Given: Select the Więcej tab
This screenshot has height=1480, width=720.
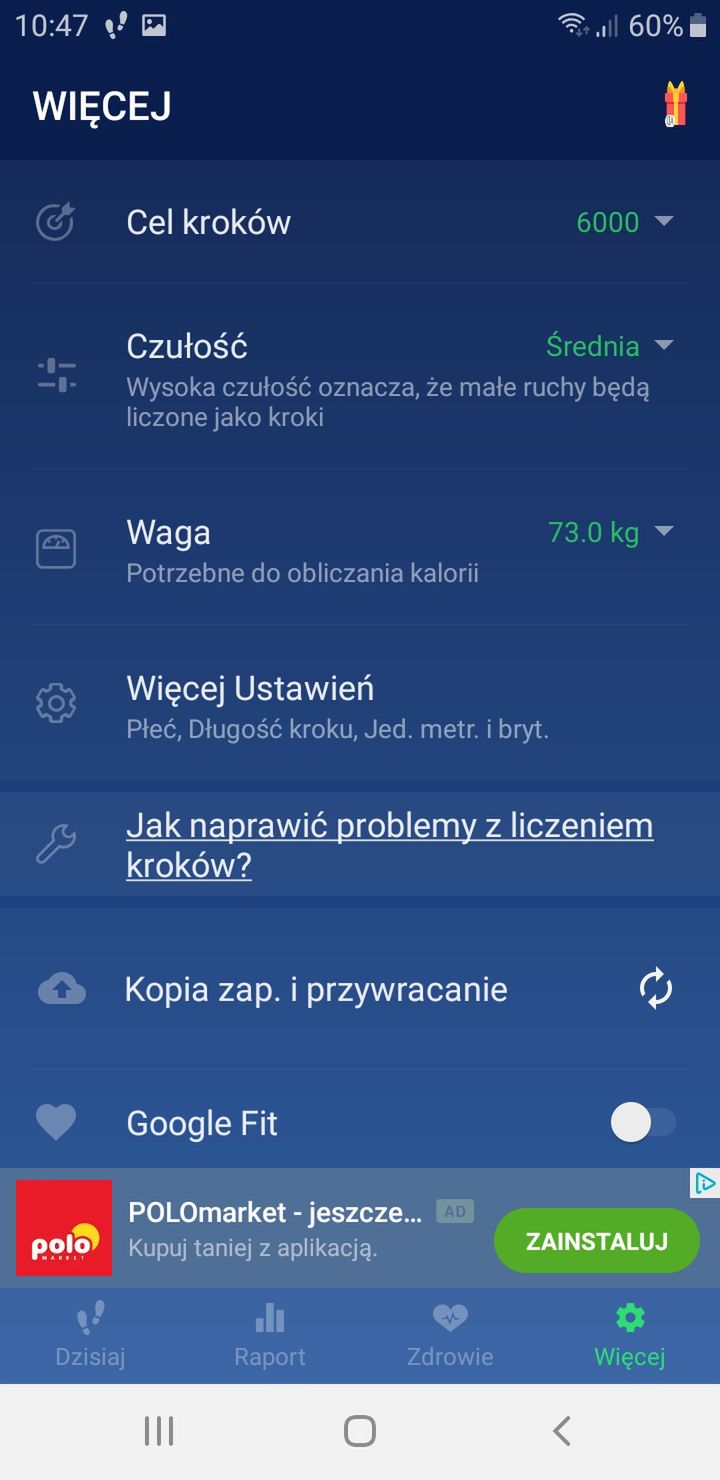Looking at the screenshot, I should coord(630,1336).
